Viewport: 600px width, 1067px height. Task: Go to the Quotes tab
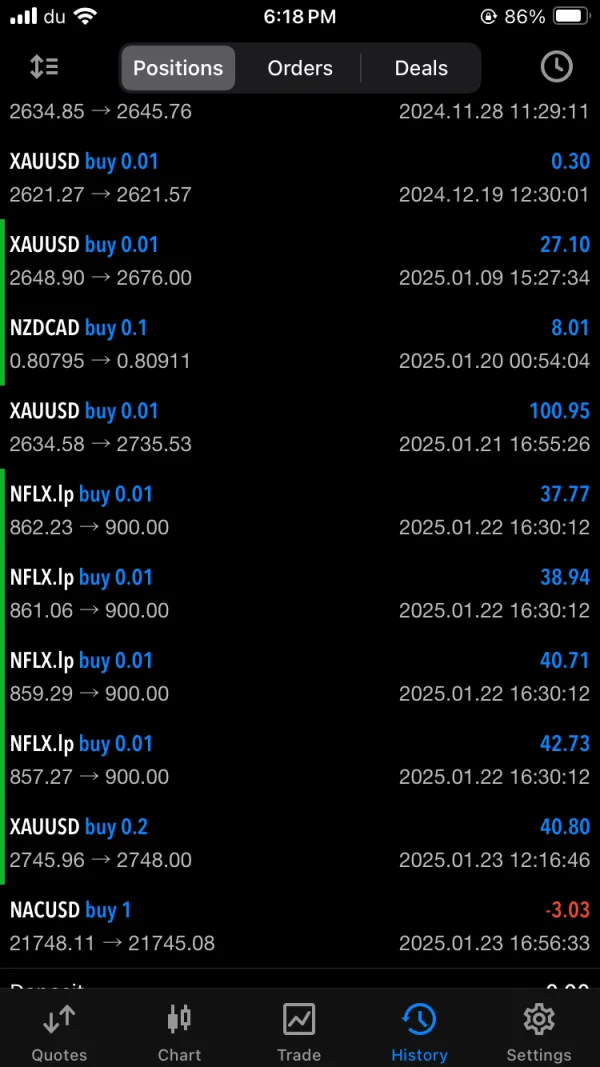tap(59, 1033)
